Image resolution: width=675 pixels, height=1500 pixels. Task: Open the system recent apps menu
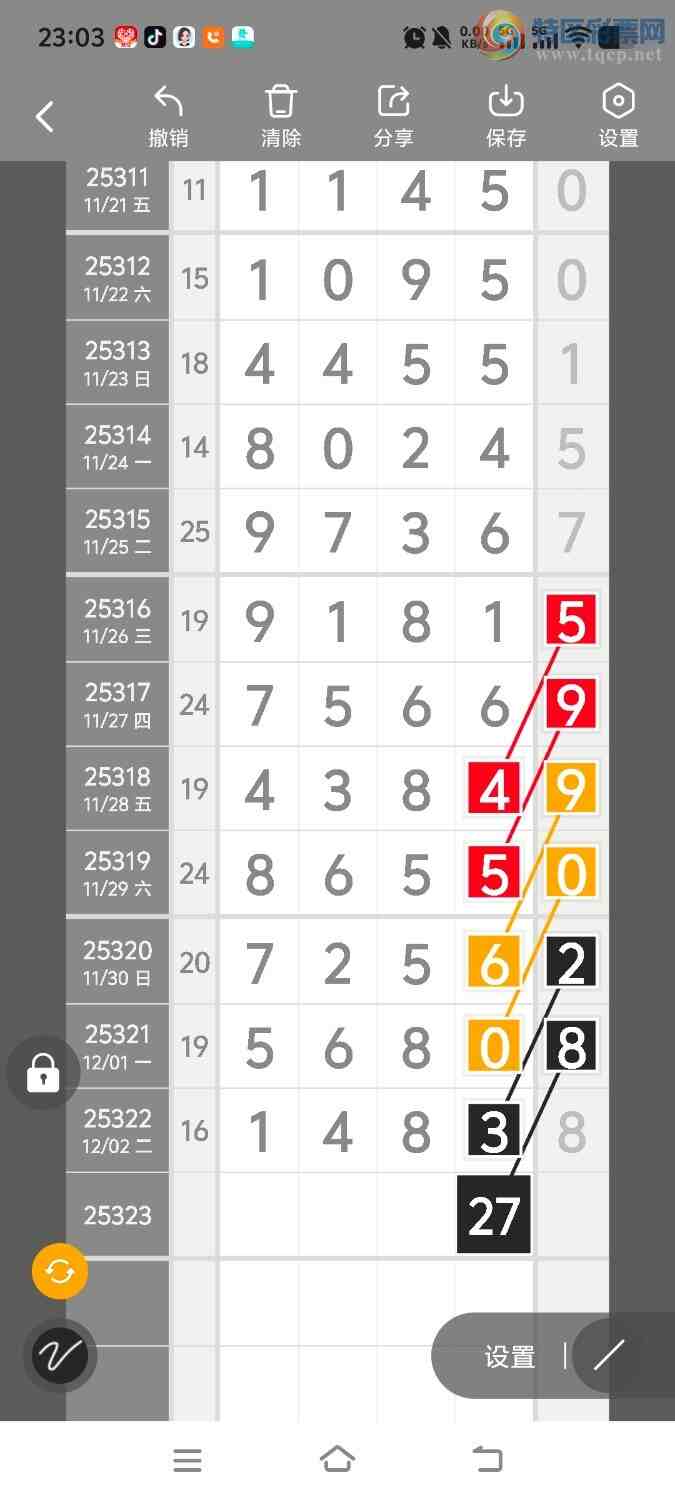(x=187, y=1460)
